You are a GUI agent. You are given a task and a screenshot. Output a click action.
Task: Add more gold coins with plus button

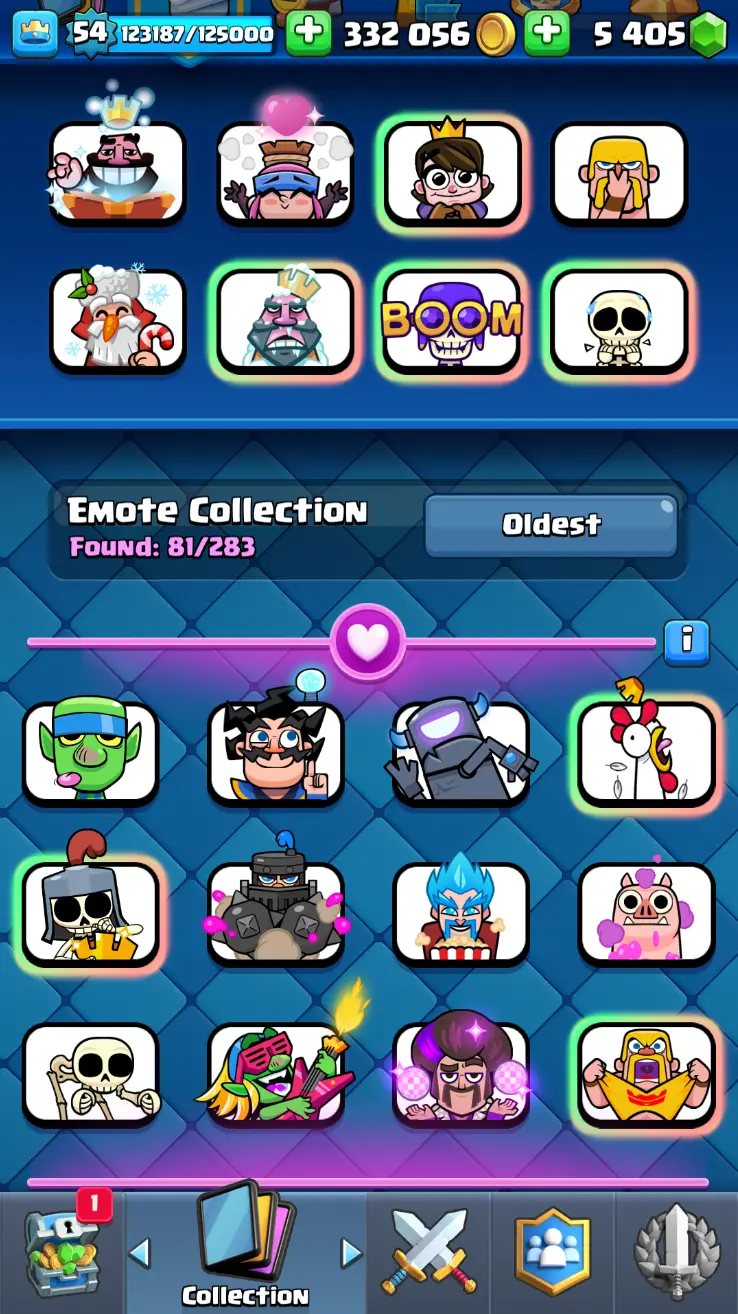pos(546,34)
